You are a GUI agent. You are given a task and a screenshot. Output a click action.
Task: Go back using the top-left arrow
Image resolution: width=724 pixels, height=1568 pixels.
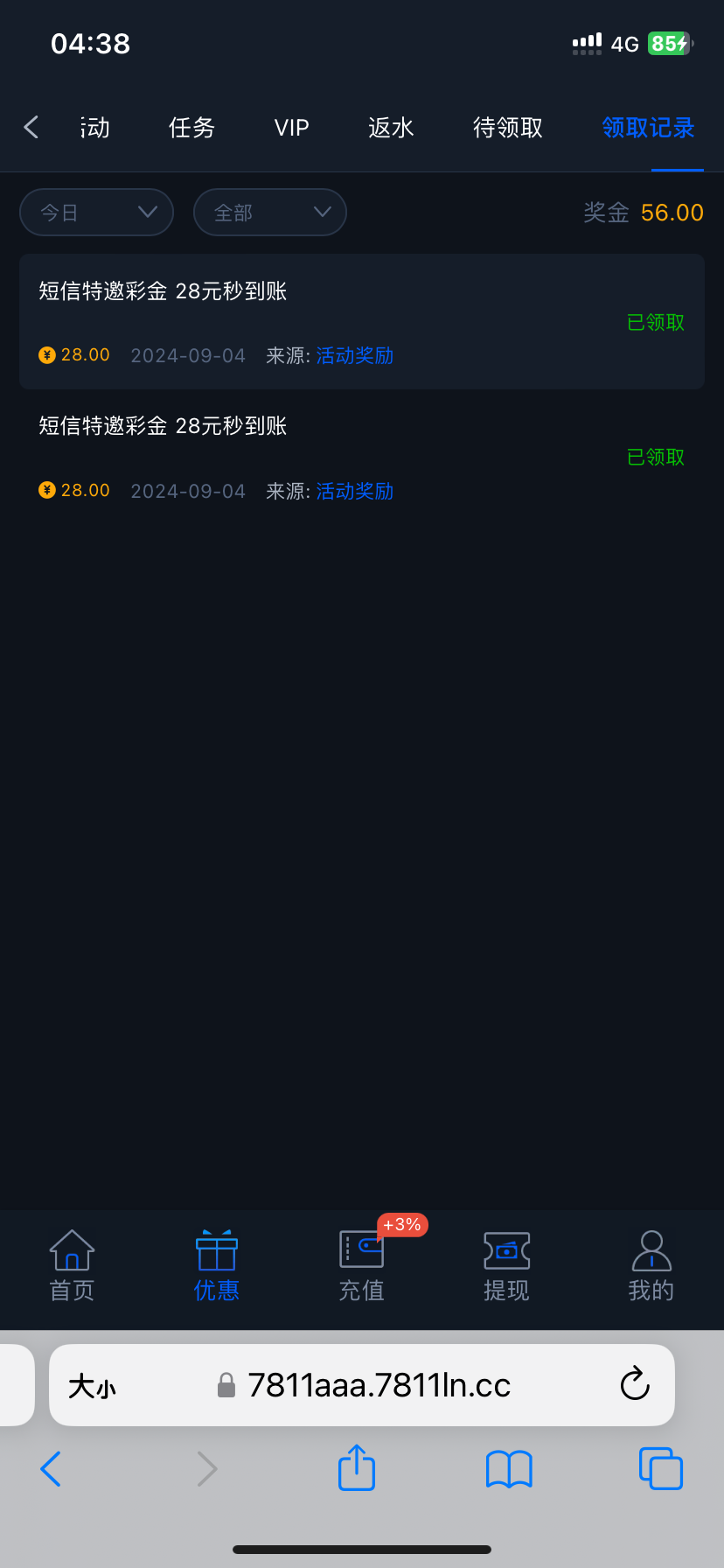coord(31,128)
